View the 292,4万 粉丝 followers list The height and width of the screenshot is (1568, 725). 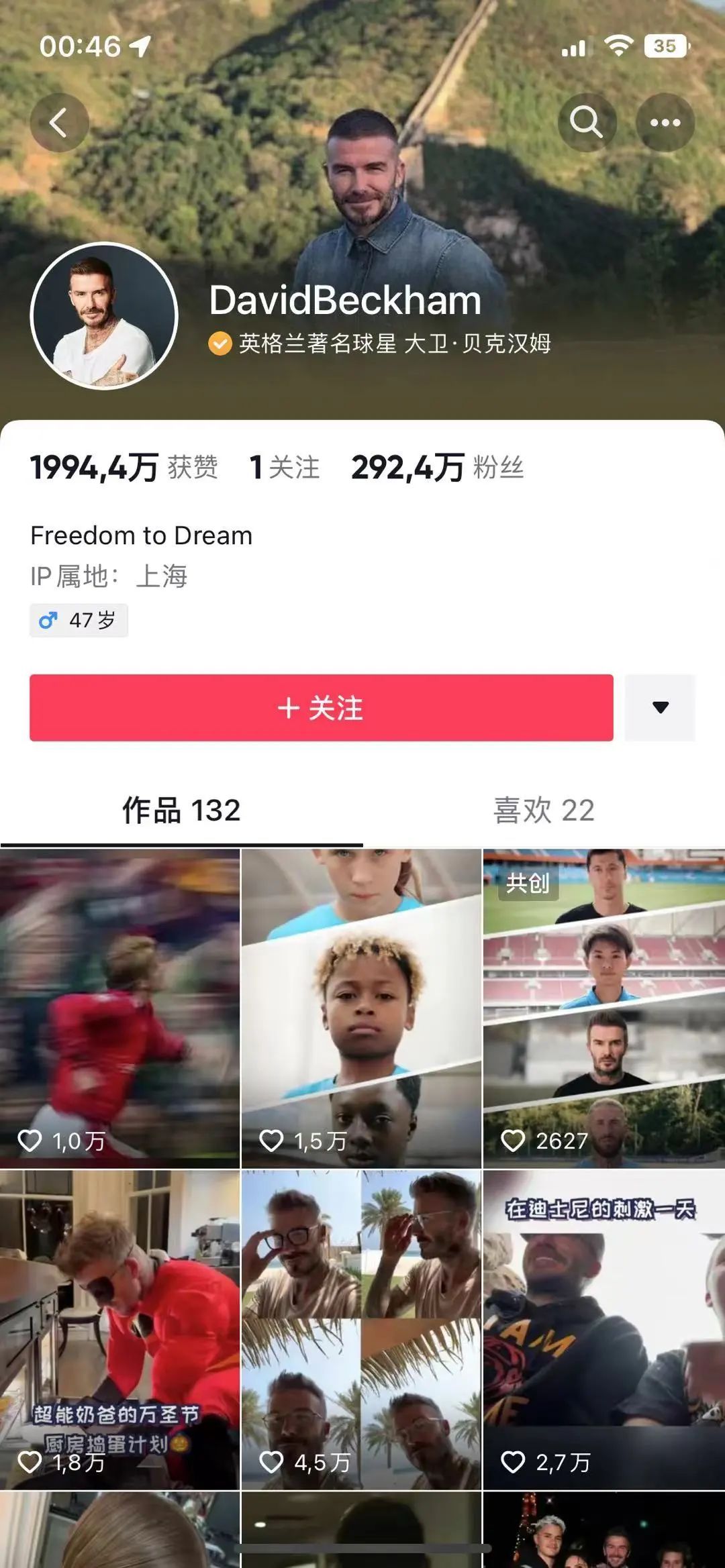tap(437, 468)
